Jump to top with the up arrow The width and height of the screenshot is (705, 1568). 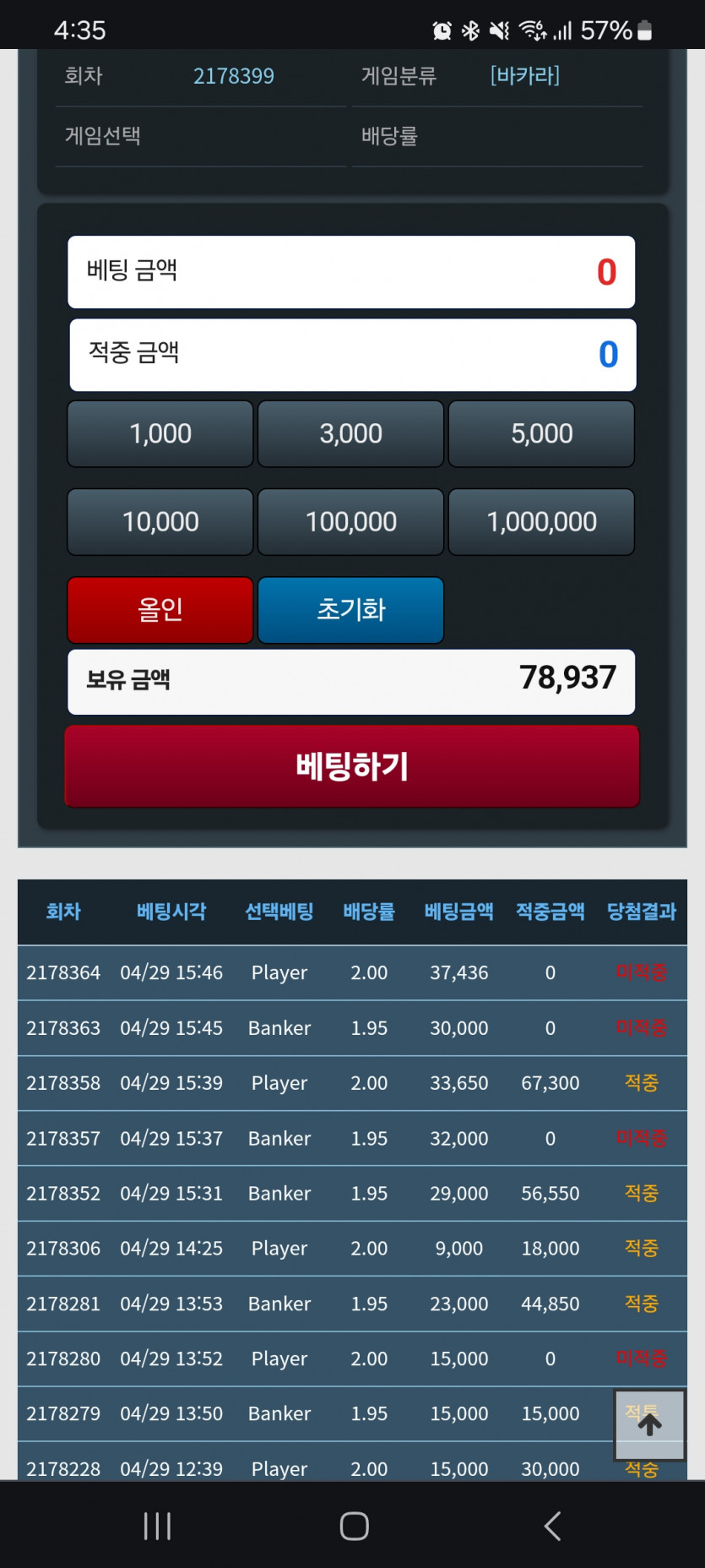coord(649,1424)
